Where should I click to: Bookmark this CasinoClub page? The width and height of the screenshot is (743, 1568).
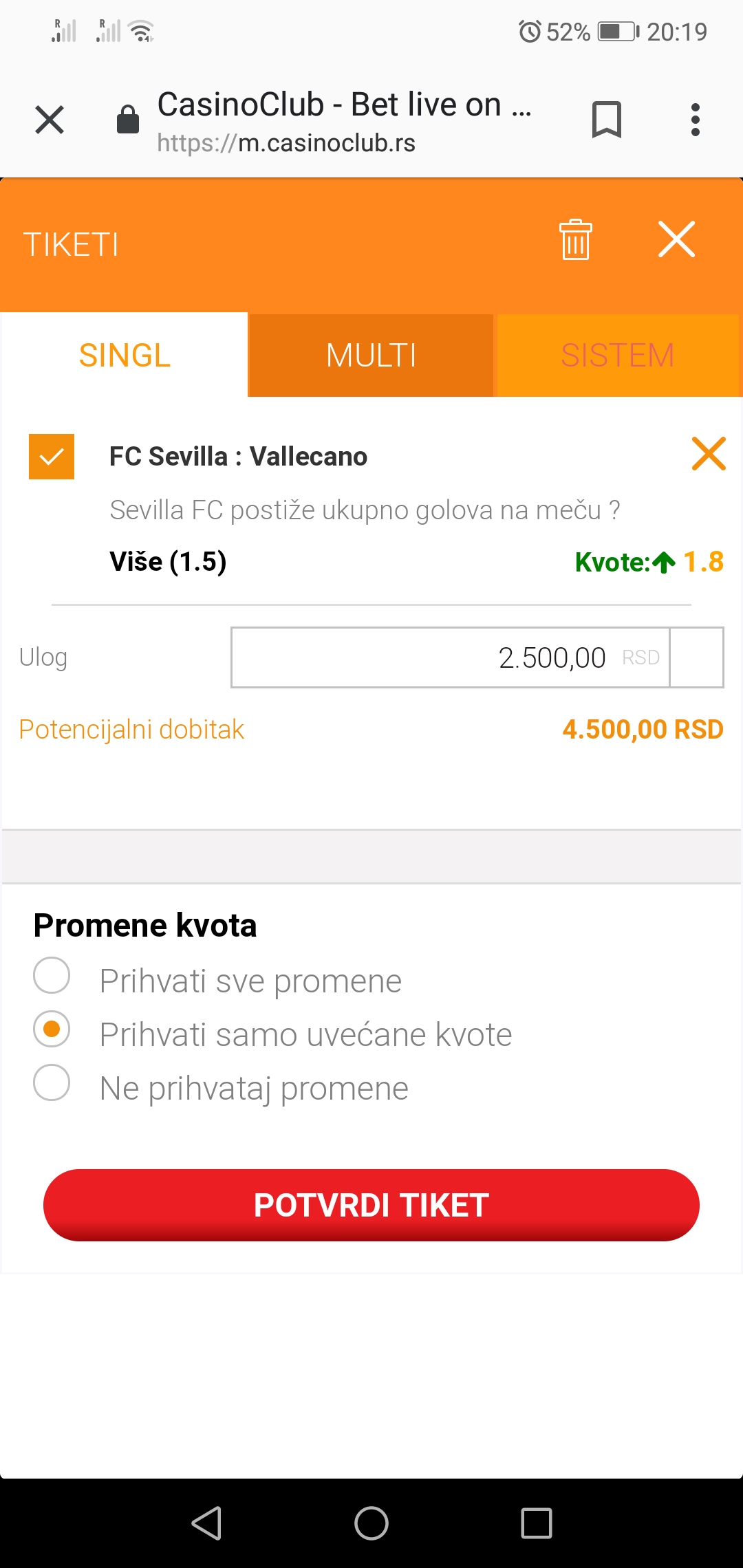[607, 120]
